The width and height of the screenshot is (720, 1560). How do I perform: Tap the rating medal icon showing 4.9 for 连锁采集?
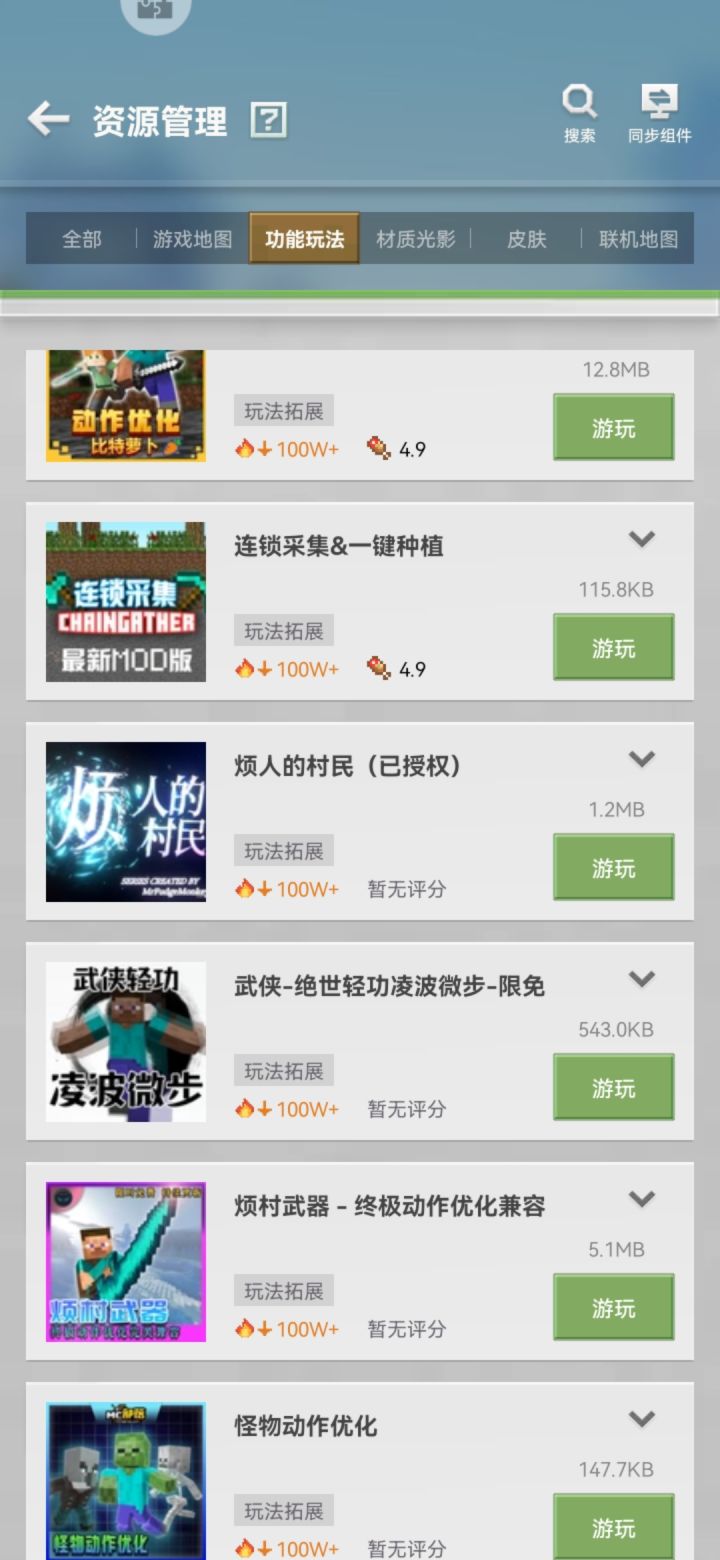tap(378, 668)
